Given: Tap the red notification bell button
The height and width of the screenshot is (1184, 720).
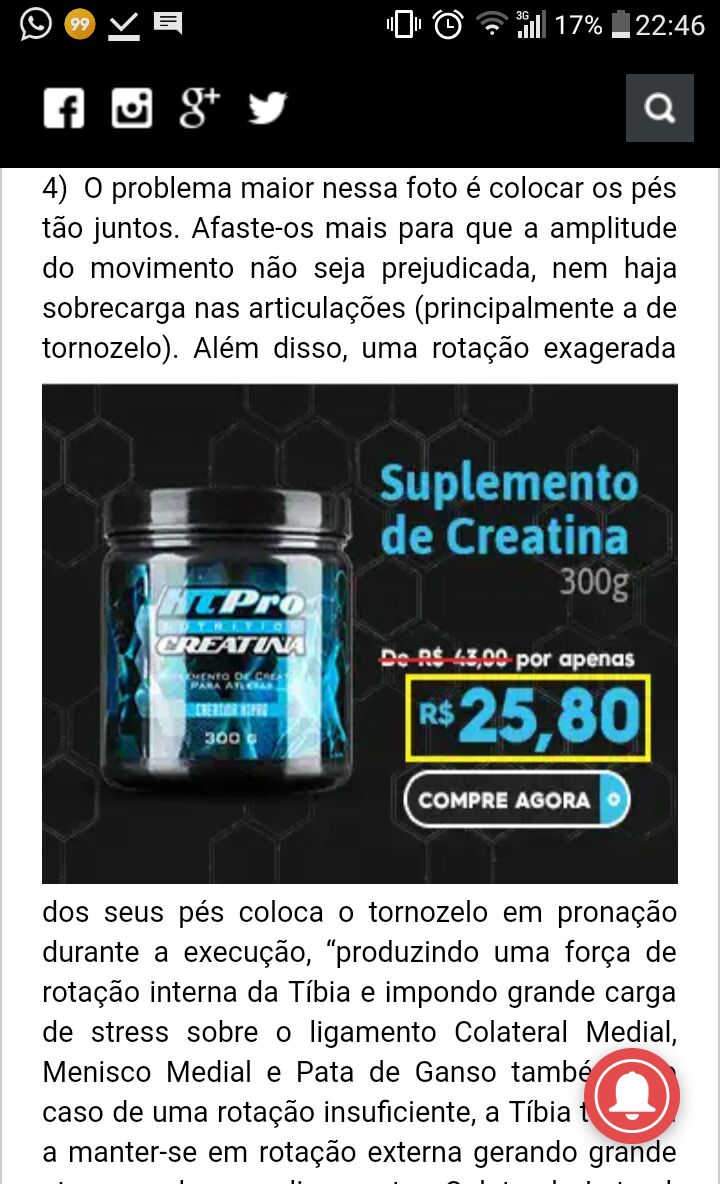Looking at the screenshot, I should [x=632, y=1095].
